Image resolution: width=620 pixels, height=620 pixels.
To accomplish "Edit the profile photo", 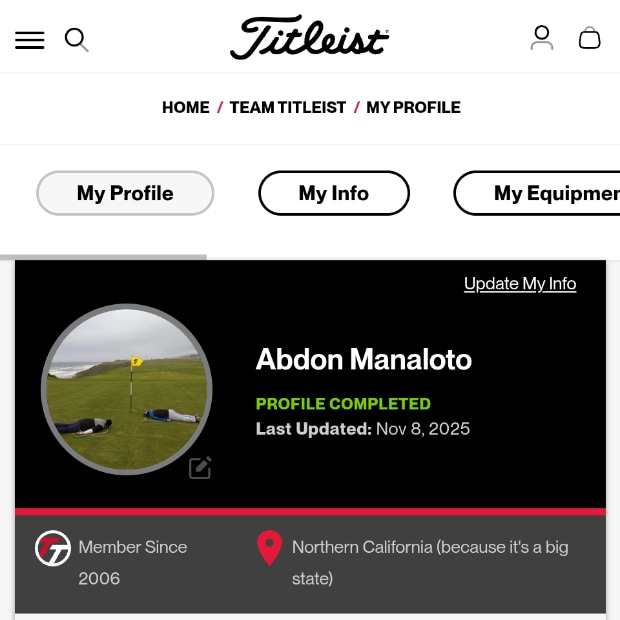I will (x=200, y=468).
